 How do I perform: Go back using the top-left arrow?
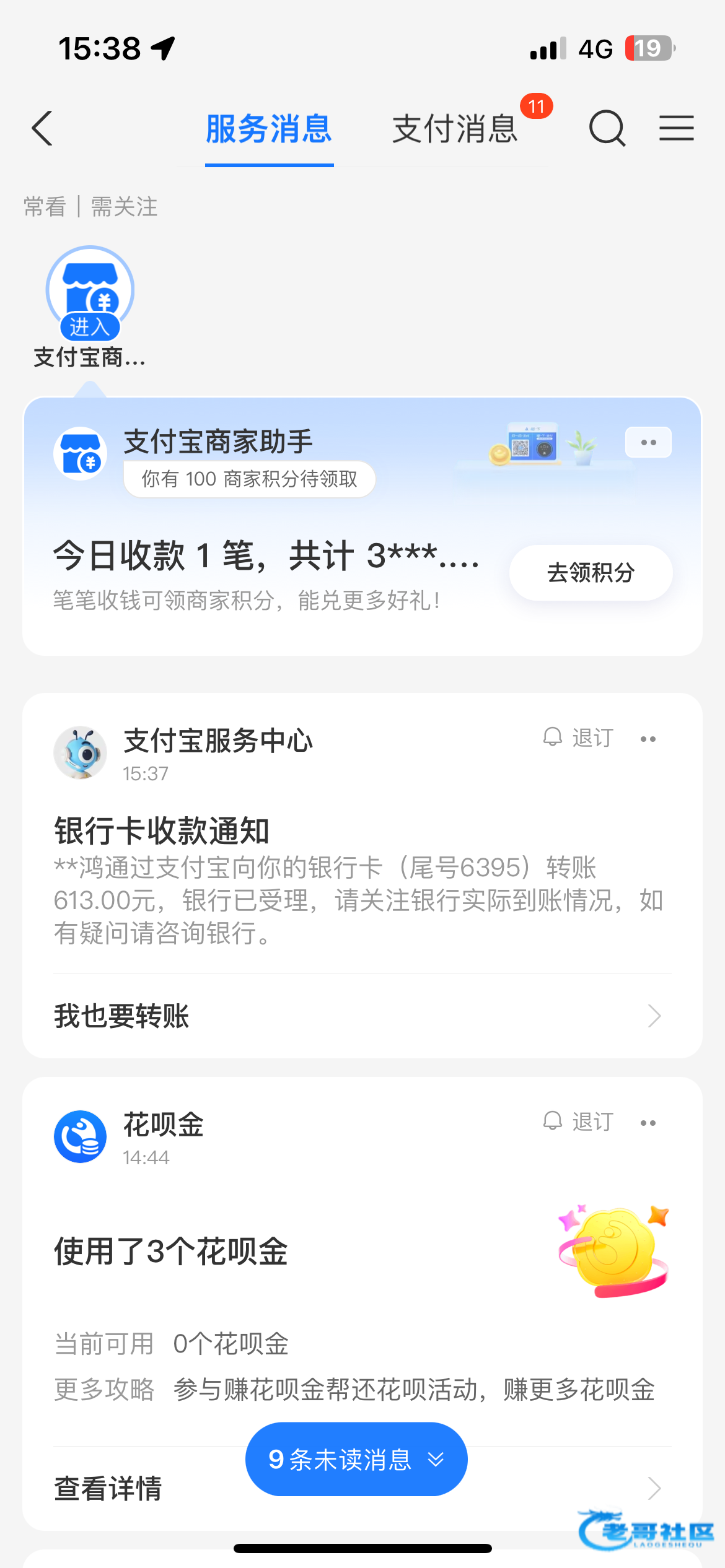(42, 129)
